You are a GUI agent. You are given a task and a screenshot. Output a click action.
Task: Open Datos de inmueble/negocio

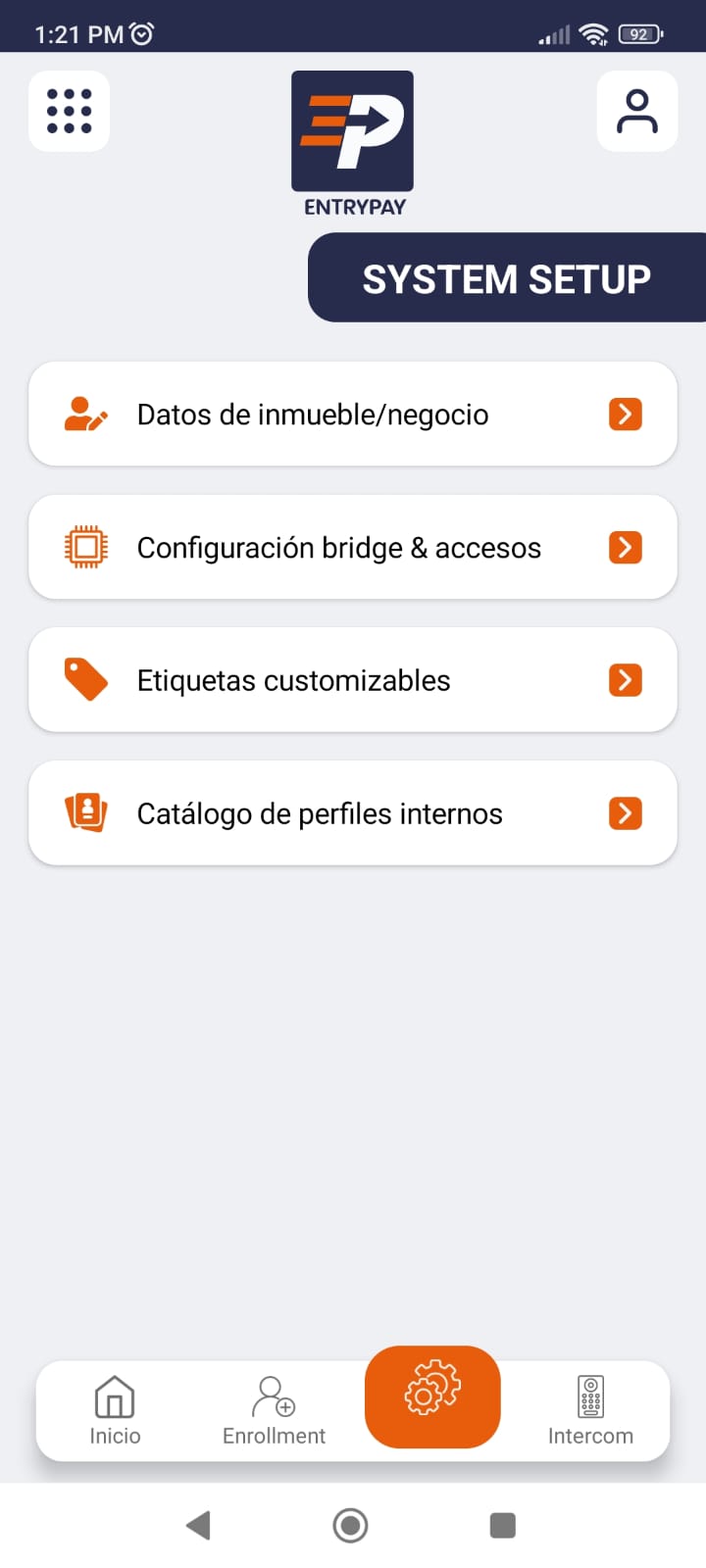coord(353,415)
